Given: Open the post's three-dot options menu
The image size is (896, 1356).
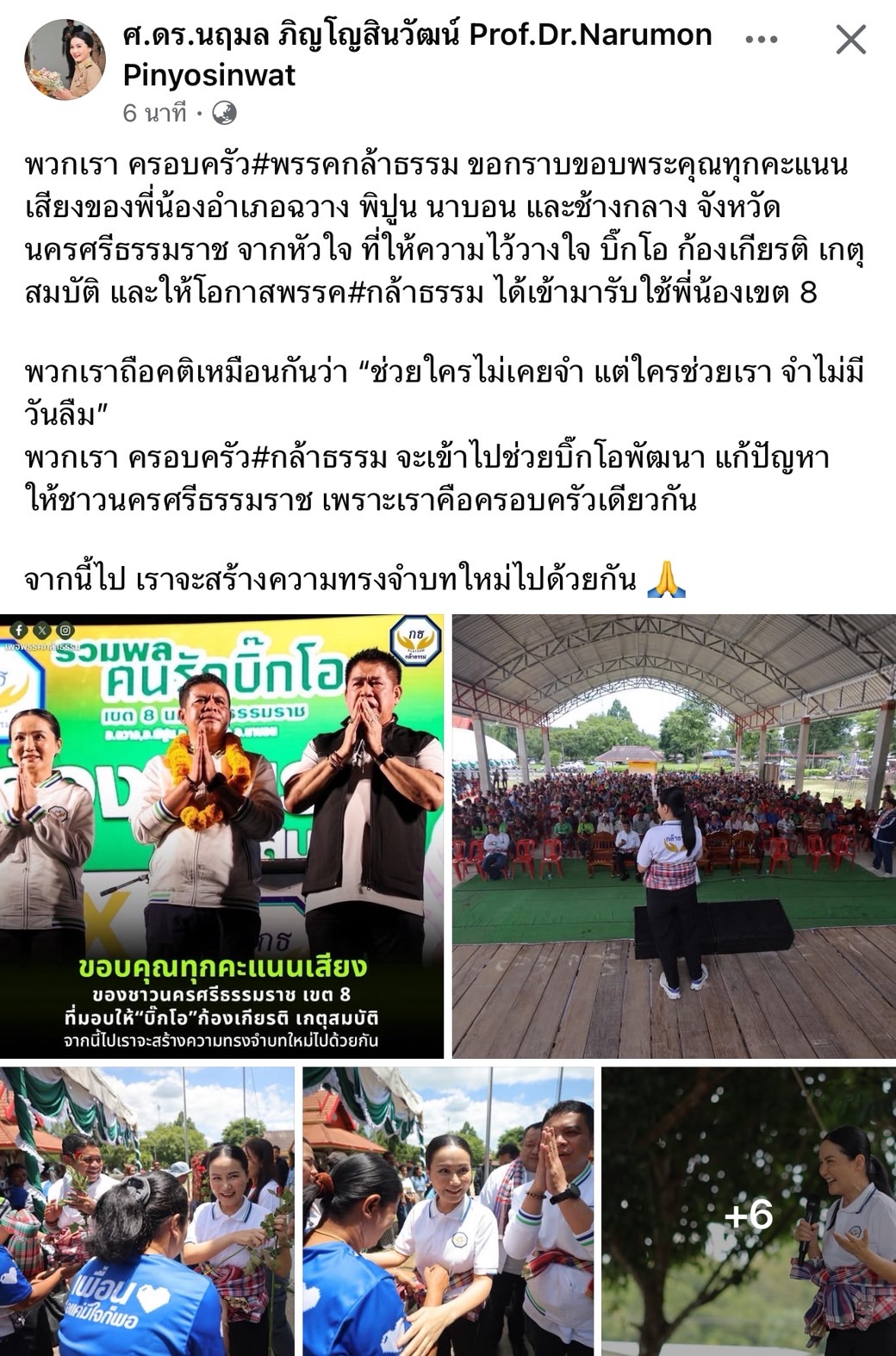Looking at the screenshot, I should pyautogui.click(x=761, y=40).
